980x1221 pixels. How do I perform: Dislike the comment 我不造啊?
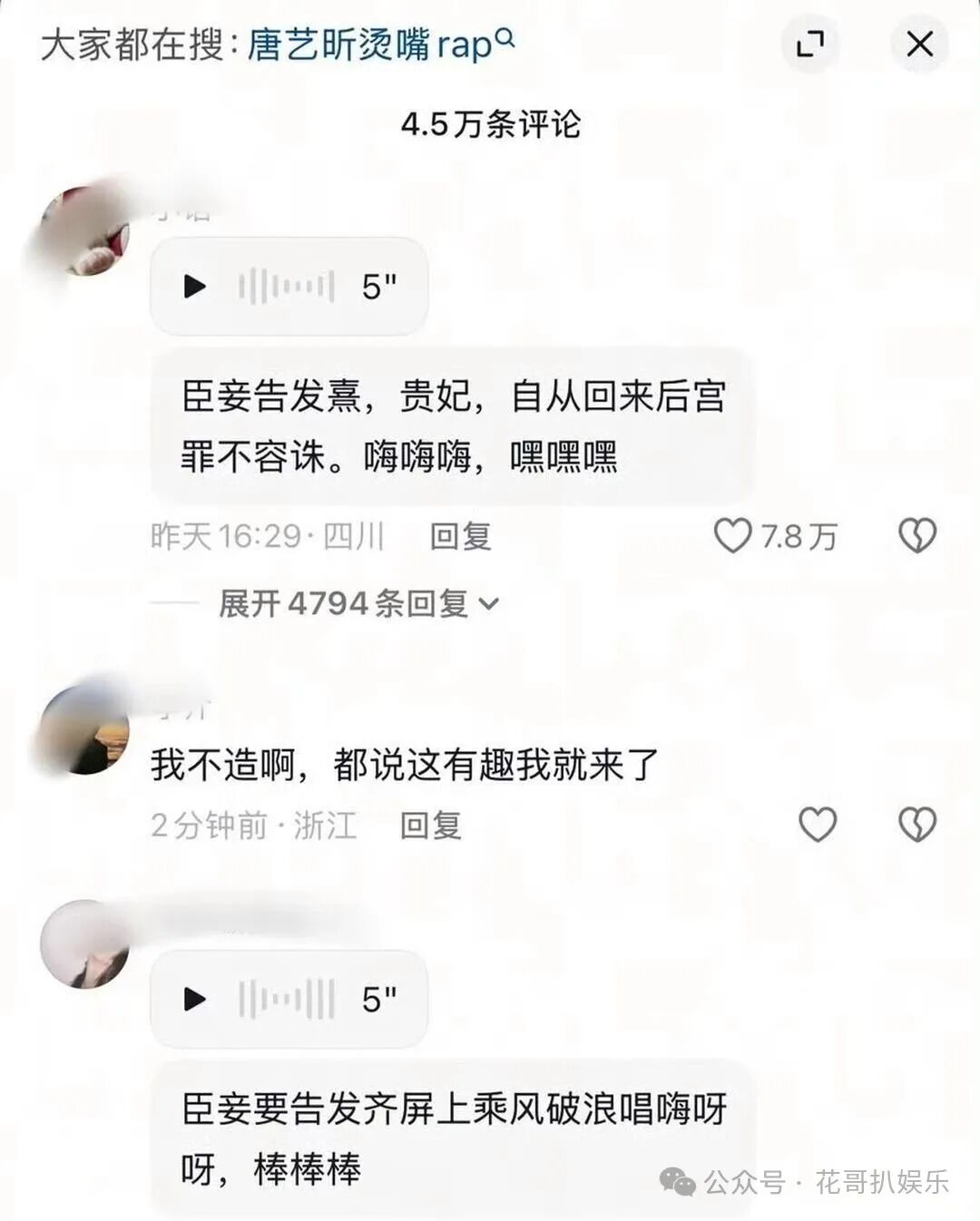(x=916, y=824)
